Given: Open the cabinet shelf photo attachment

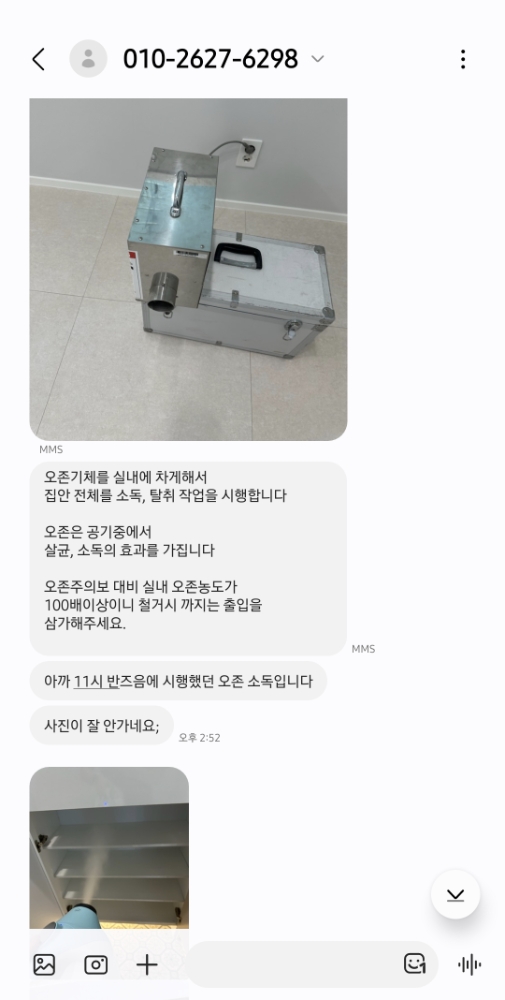Looking at the screenshot, I should click(109, 848).
